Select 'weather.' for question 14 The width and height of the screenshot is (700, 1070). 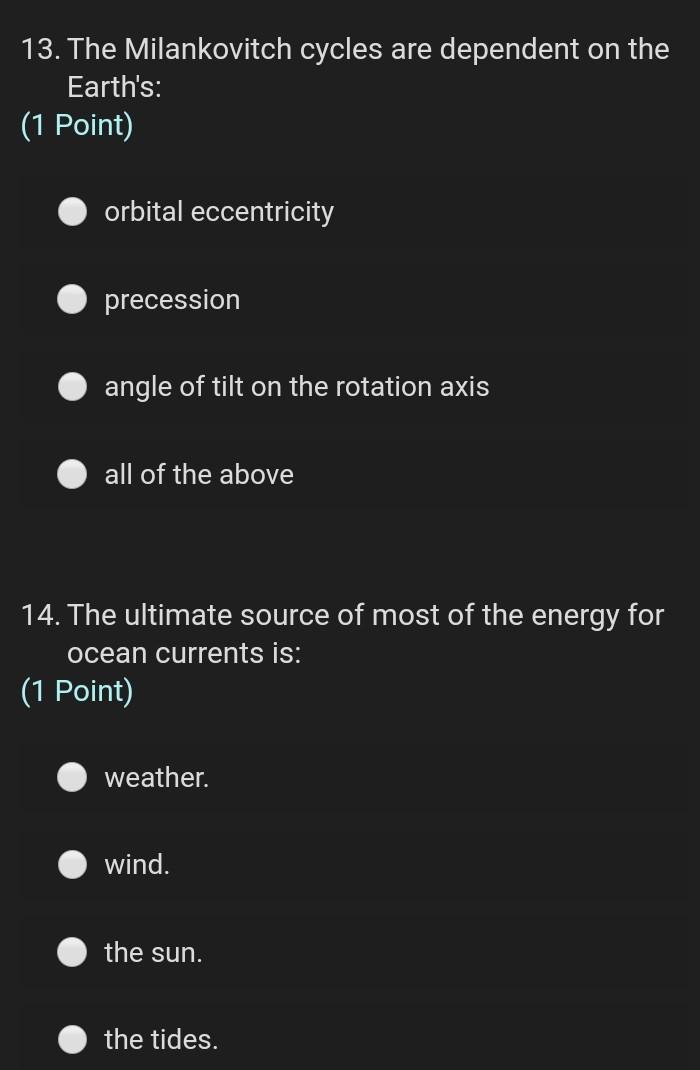tap(73, 777)
